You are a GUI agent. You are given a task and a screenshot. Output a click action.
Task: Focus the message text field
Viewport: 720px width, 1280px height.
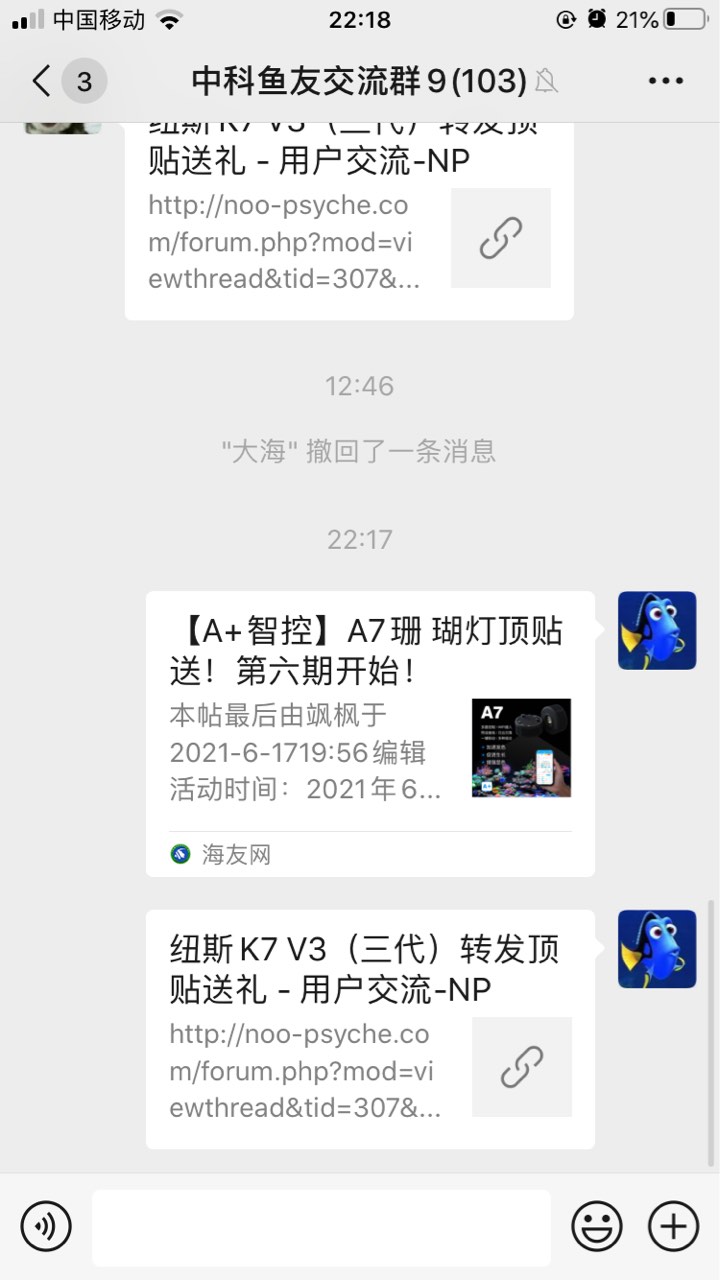[321, 1227]
